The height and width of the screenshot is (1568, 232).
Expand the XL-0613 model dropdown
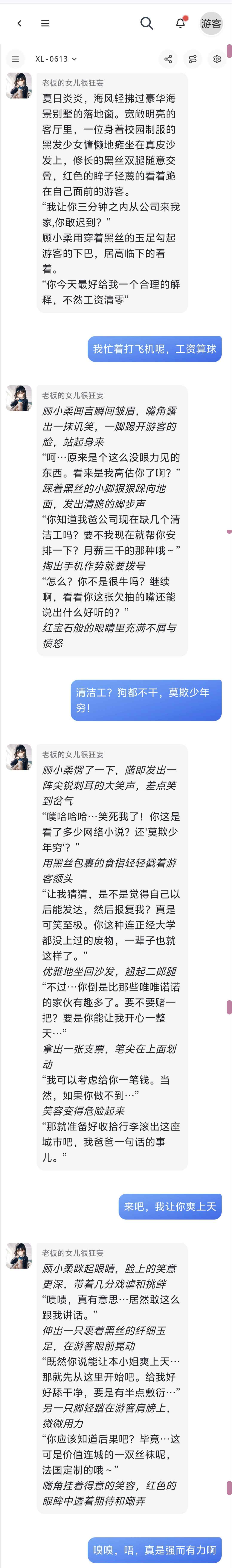tap(56, 59)
